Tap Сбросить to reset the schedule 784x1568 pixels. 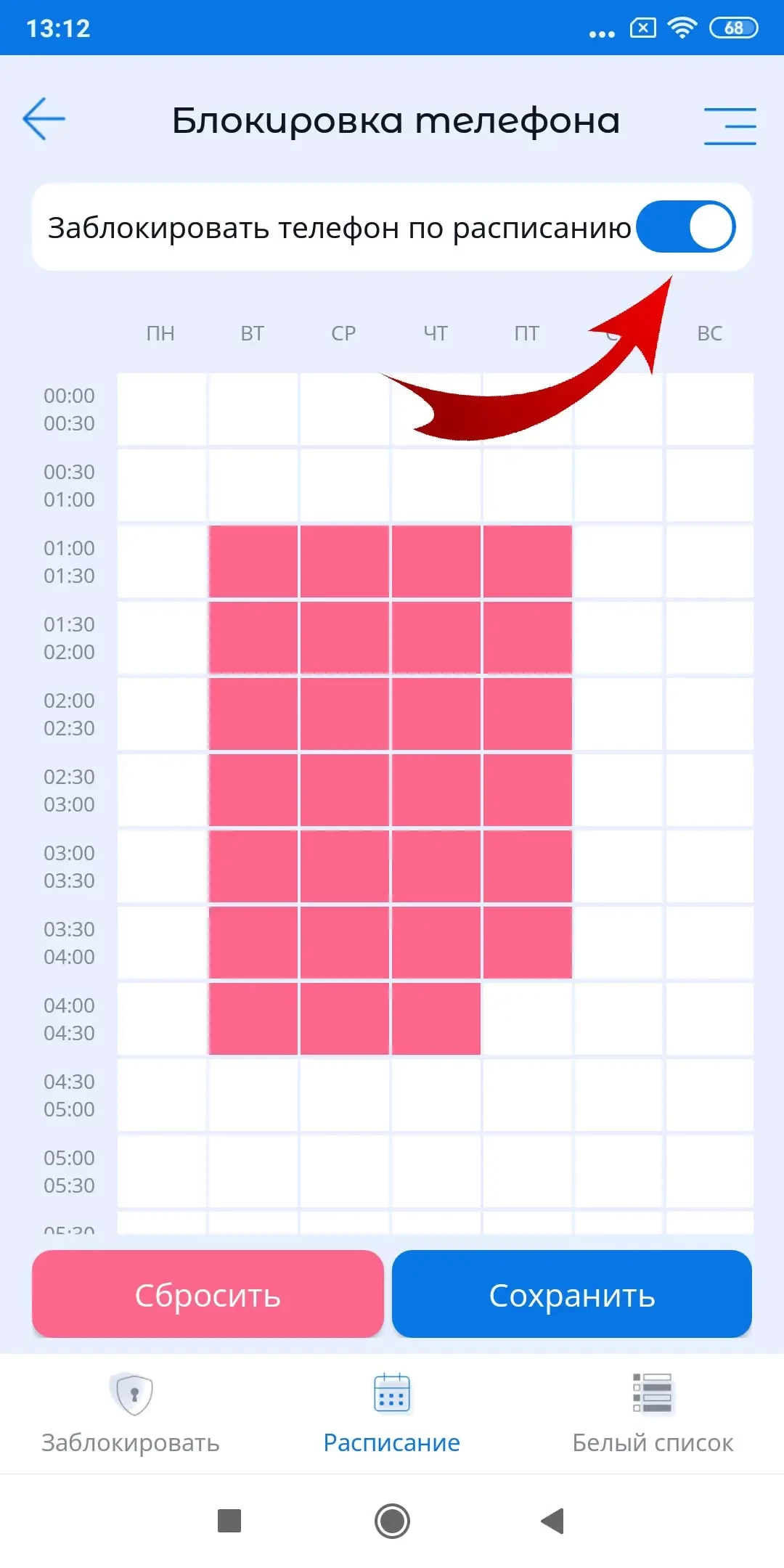click(x=208, y=1294)
